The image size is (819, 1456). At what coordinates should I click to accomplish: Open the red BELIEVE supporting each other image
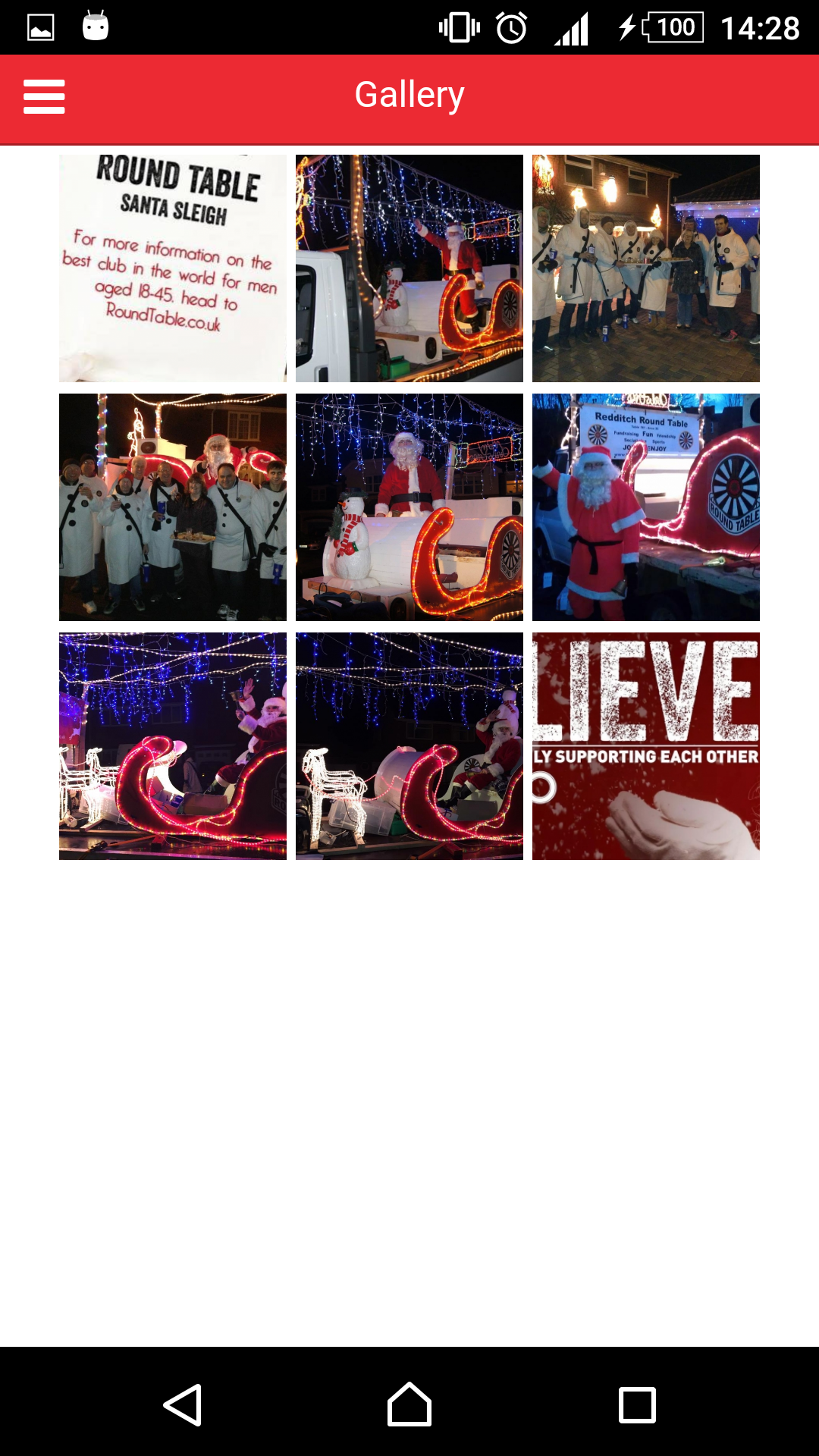click(x=646, y=746)
